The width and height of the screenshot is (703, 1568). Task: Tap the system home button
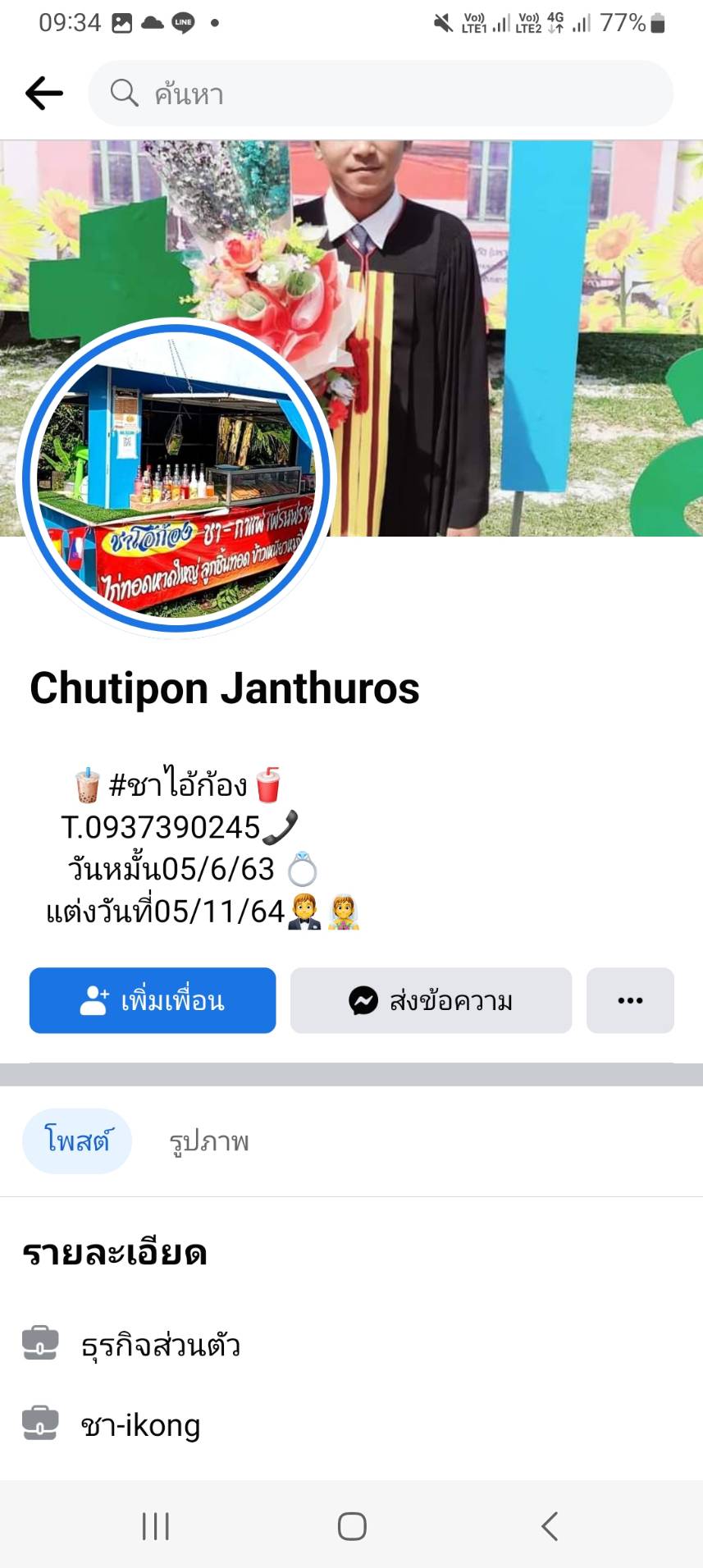[x=352, y=1526]
